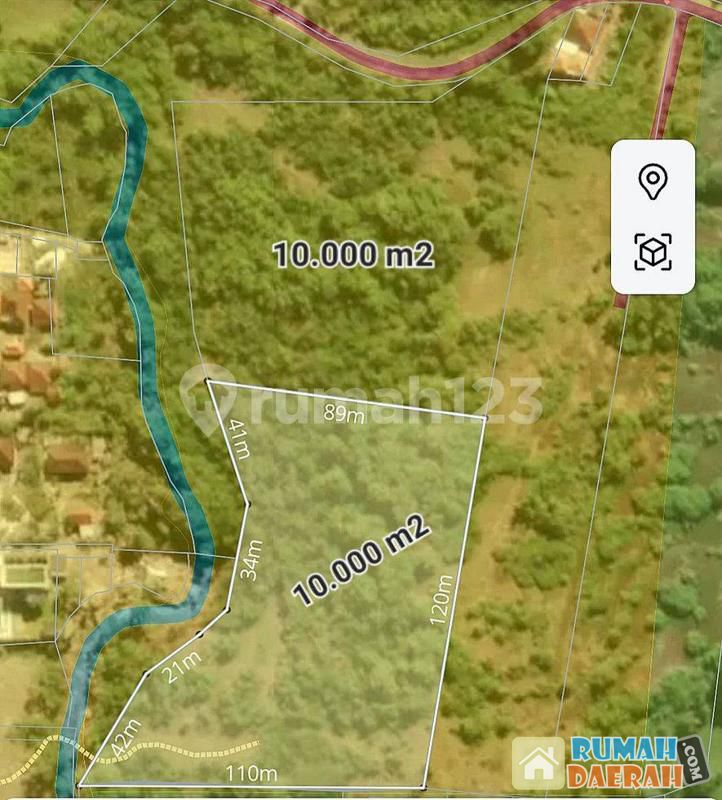
Task: Tap the location pin button
Action: click(653, 182)
